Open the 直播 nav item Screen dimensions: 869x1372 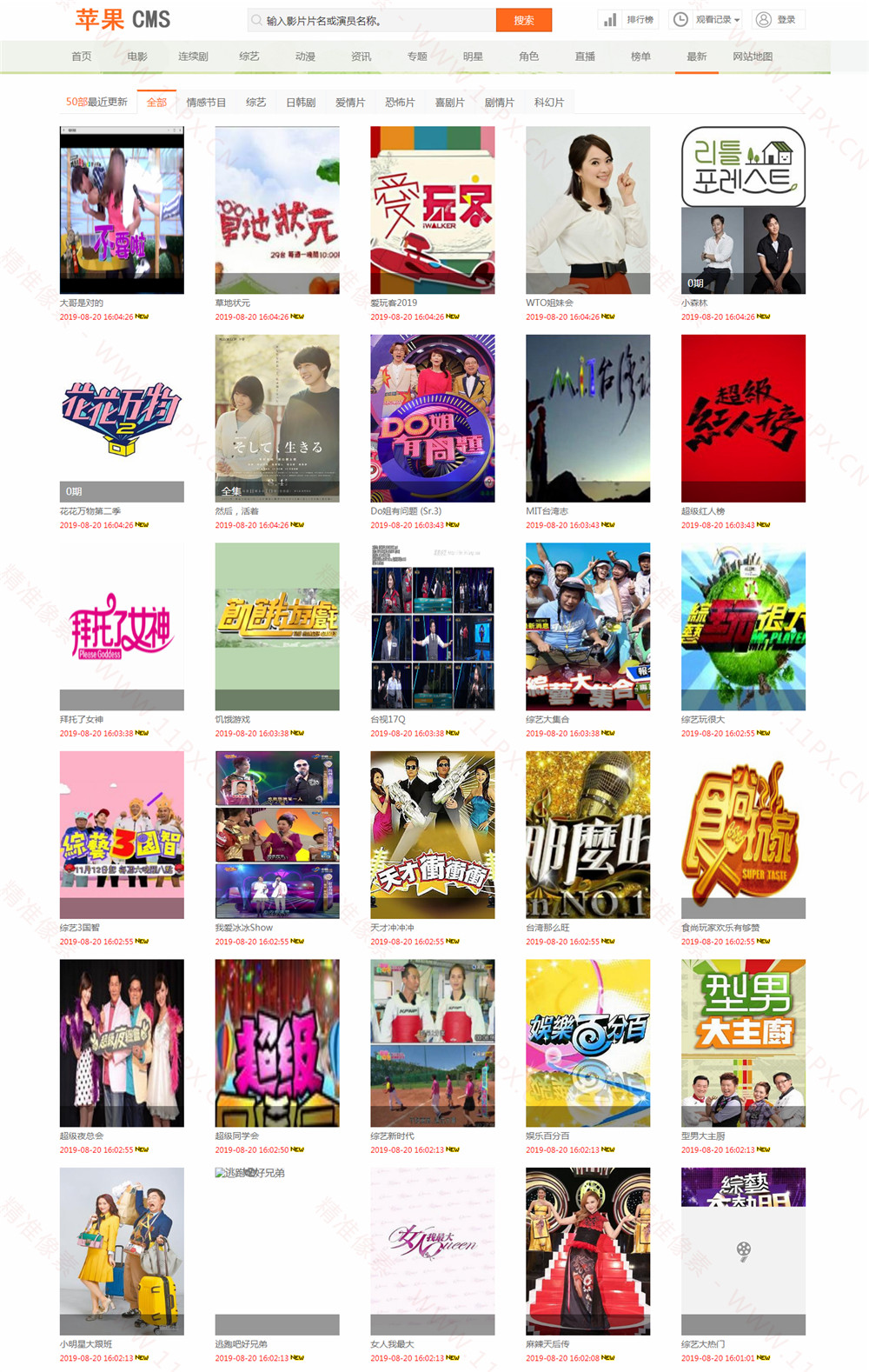point(585,57)
